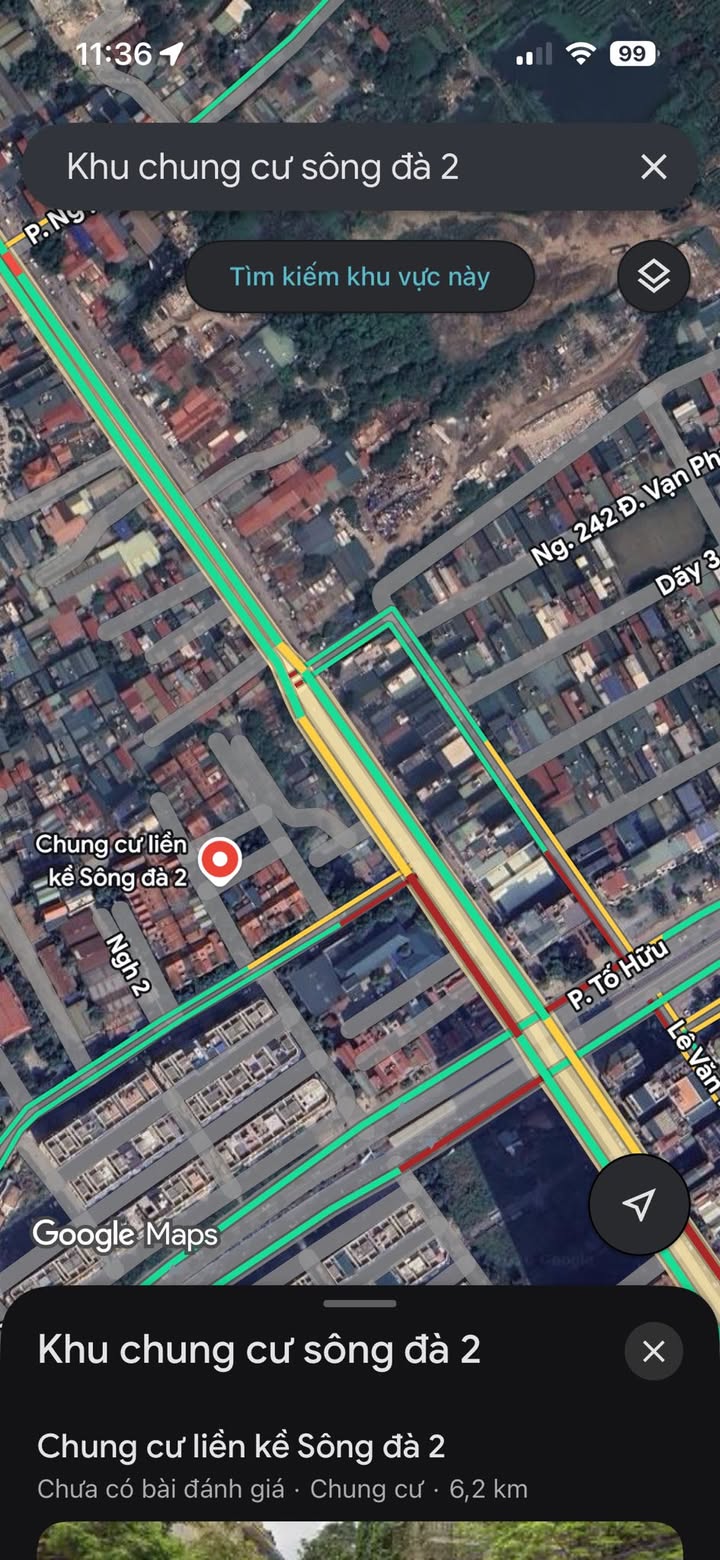Open the map layers selector

pos(654,276)
